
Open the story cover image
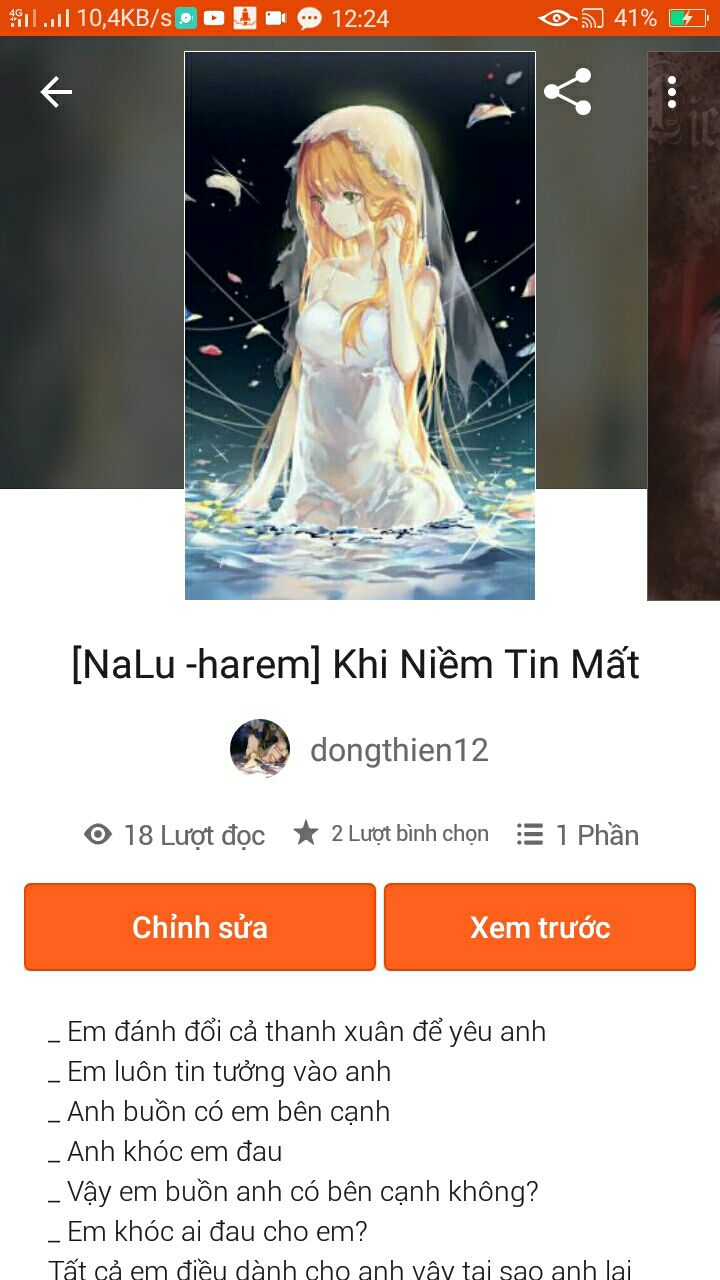(360, 325)
